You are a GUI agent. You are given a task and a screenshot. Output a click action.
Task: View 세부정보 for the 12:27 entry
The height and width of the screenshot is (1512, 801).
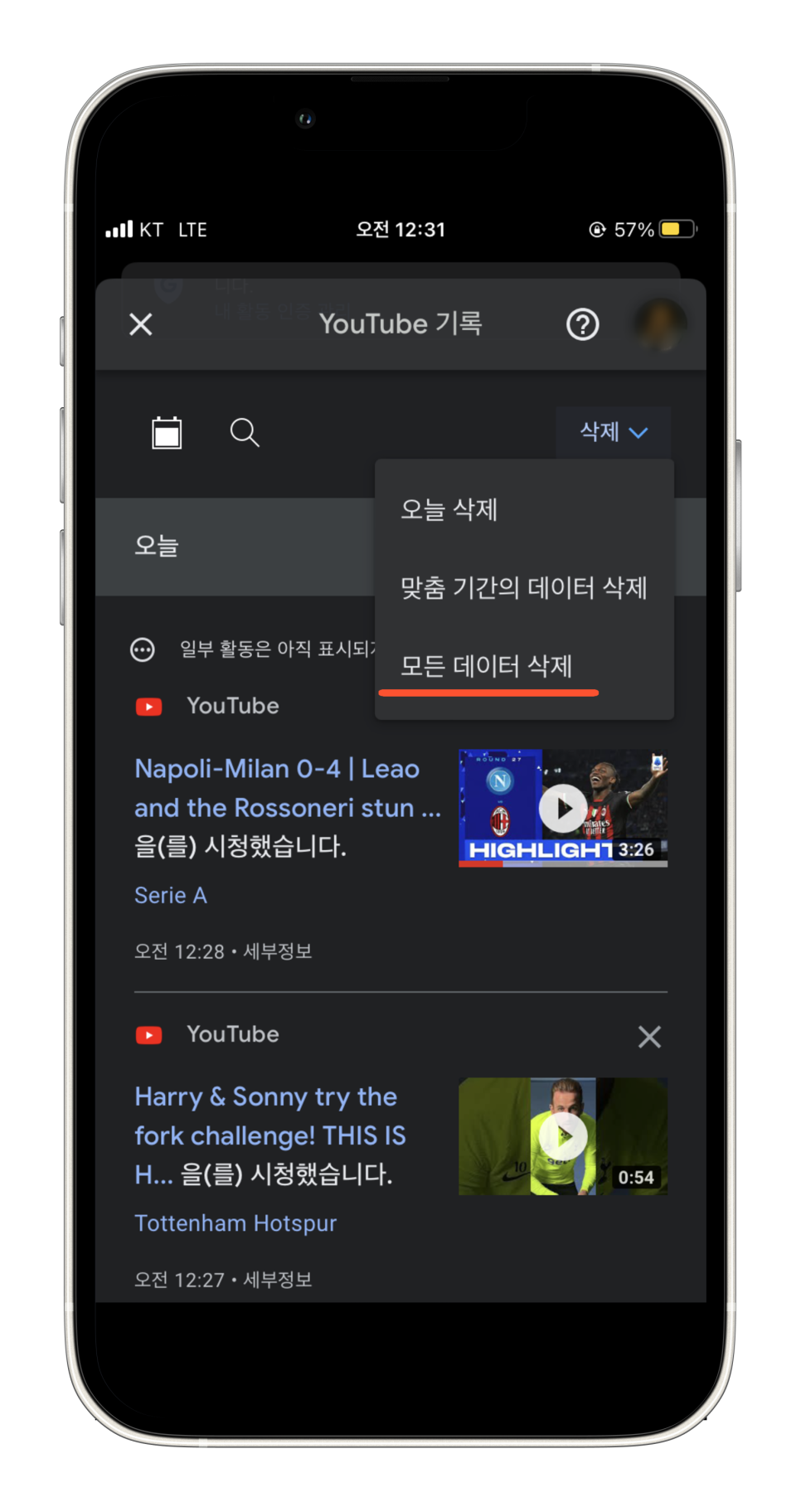coord(278,1280)
